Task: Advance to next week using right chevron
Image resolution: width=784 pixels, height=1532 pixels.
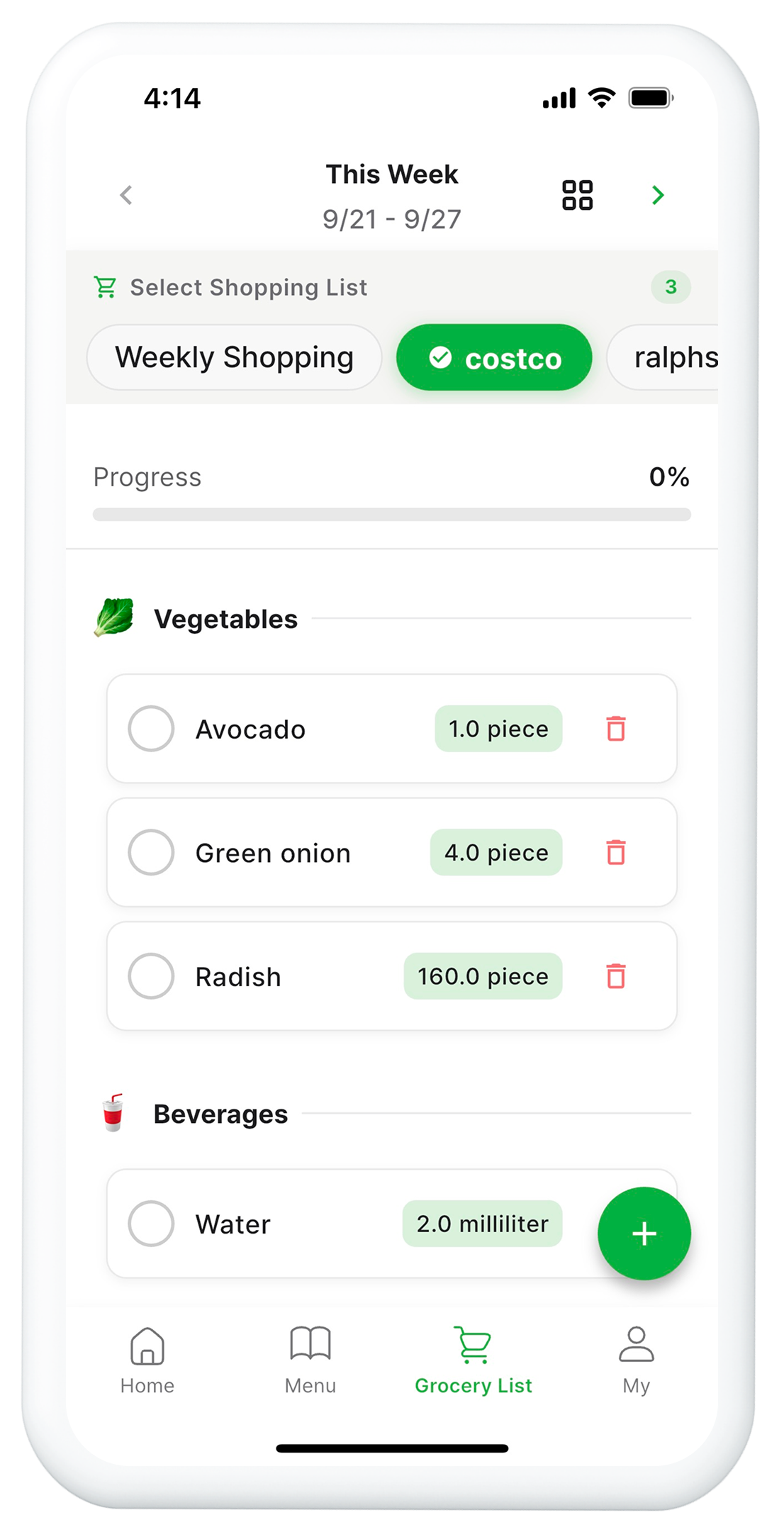Action: [659, 194]
